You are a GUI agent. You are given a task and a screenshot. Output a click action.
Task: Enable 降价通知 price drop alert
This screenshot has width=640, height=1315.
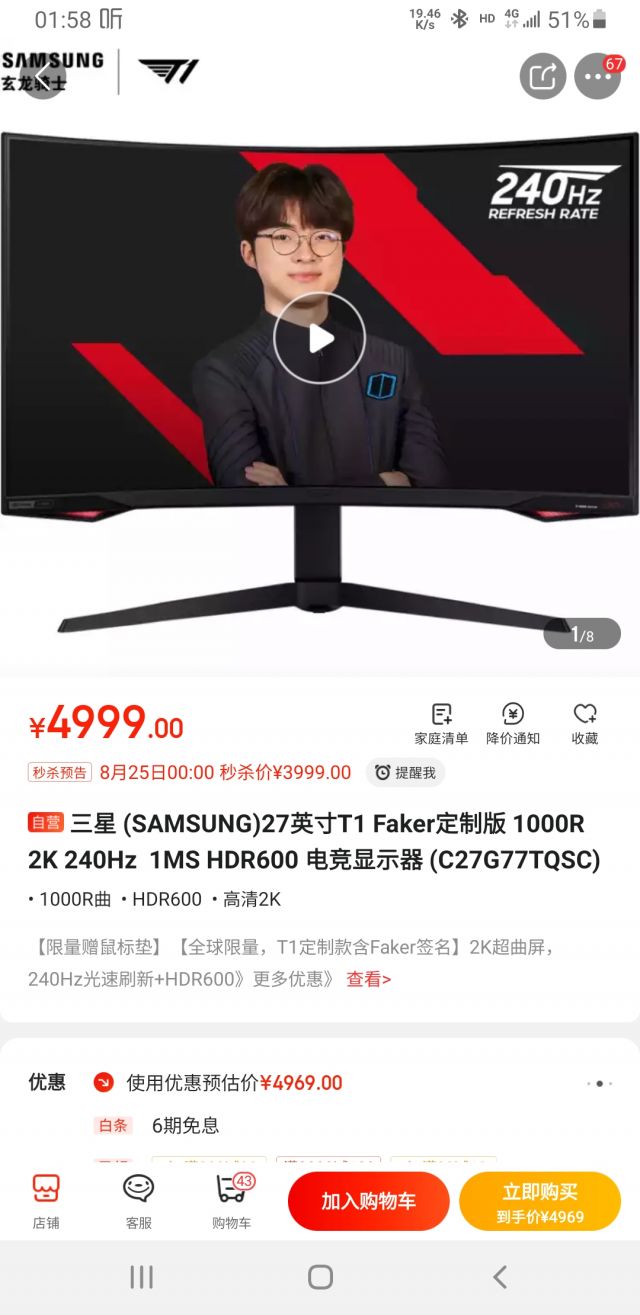click(513, 724)
